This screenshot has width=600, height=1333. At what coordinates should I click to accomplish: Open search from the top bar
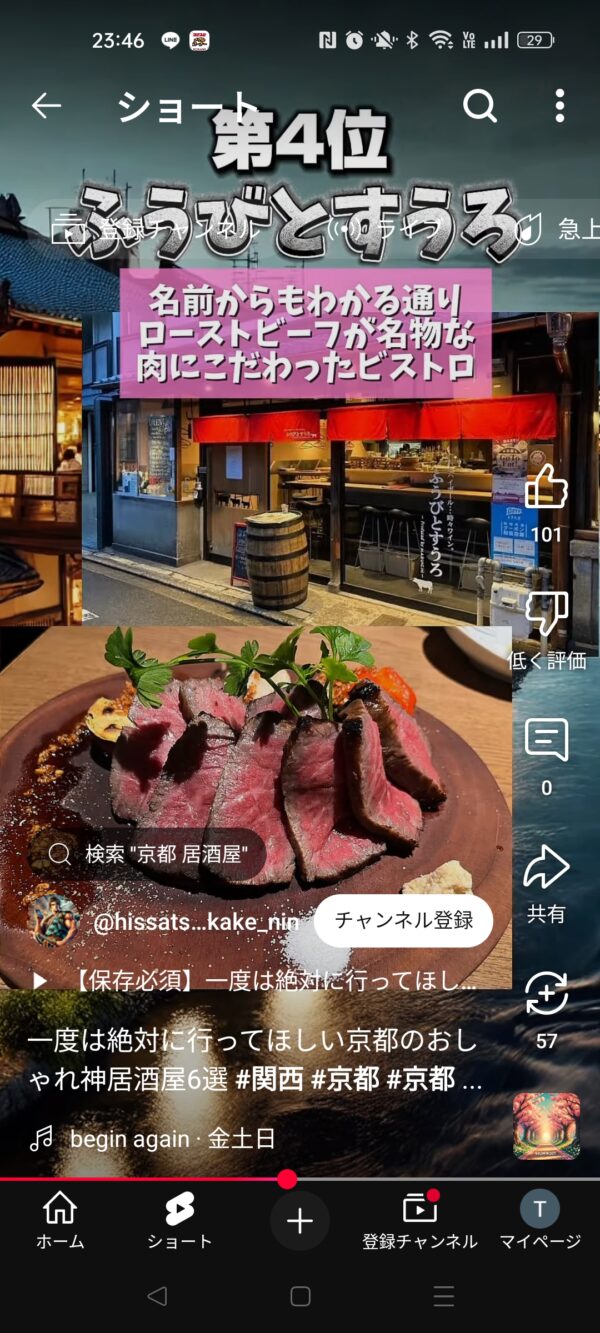click(480, 106)
